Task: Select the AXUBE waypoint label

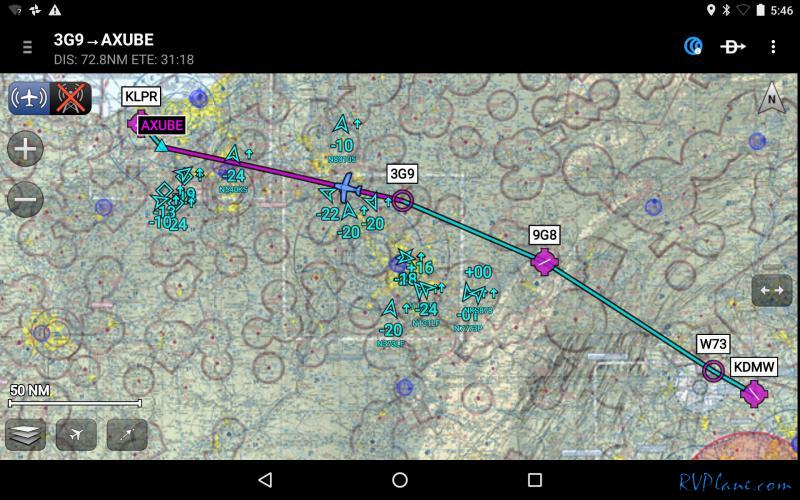Action: click(x=161, y=126)
